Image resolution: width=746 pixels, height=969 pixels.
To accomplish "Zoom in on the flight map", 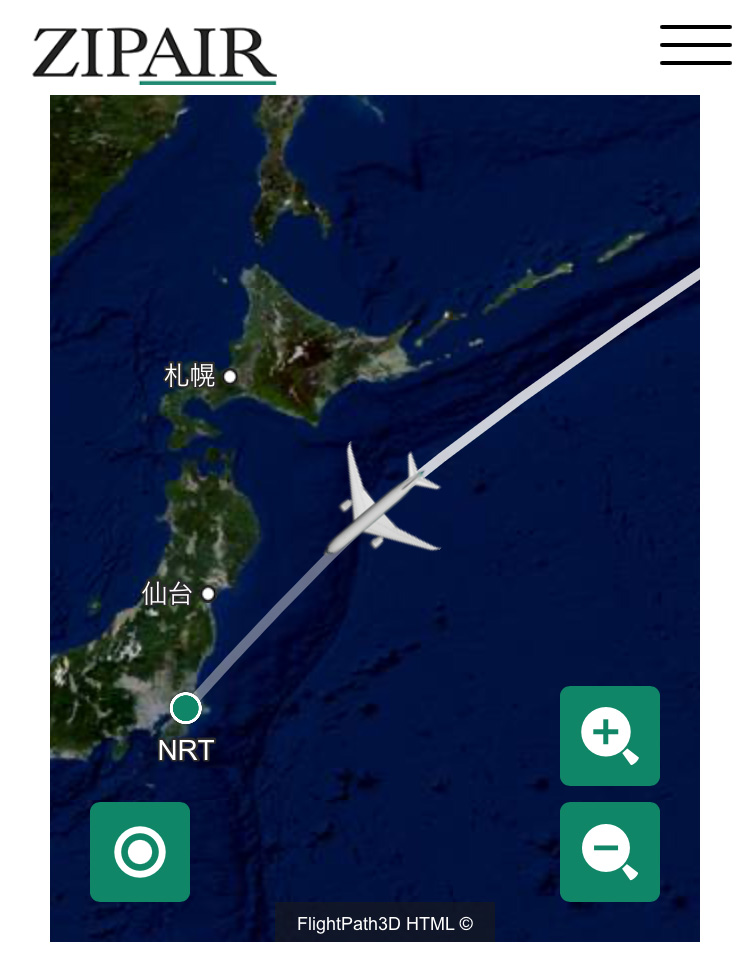I will (x=609, y=735).
